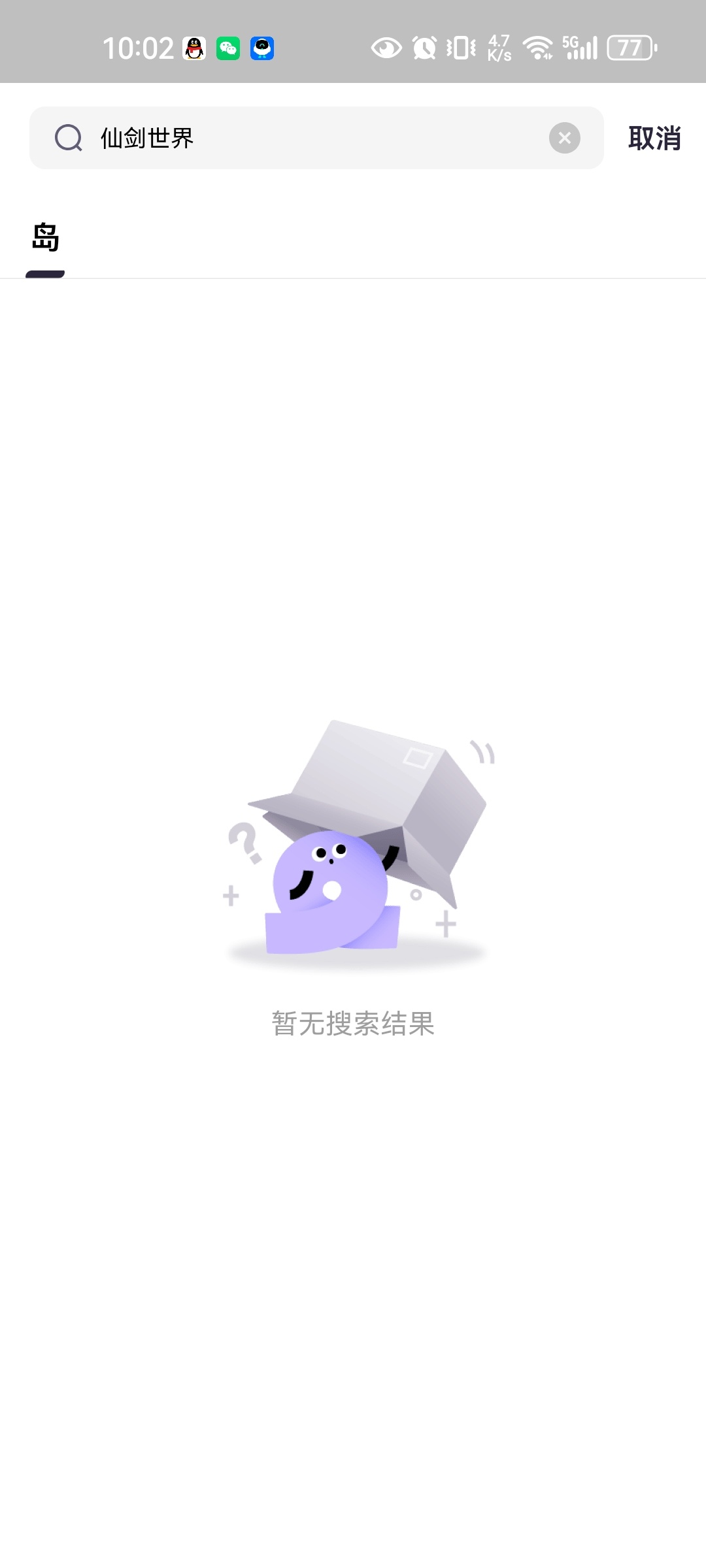The image size is (706, 1568).
Task: Clear the search text with the X button
Action: tap(564, 138)
